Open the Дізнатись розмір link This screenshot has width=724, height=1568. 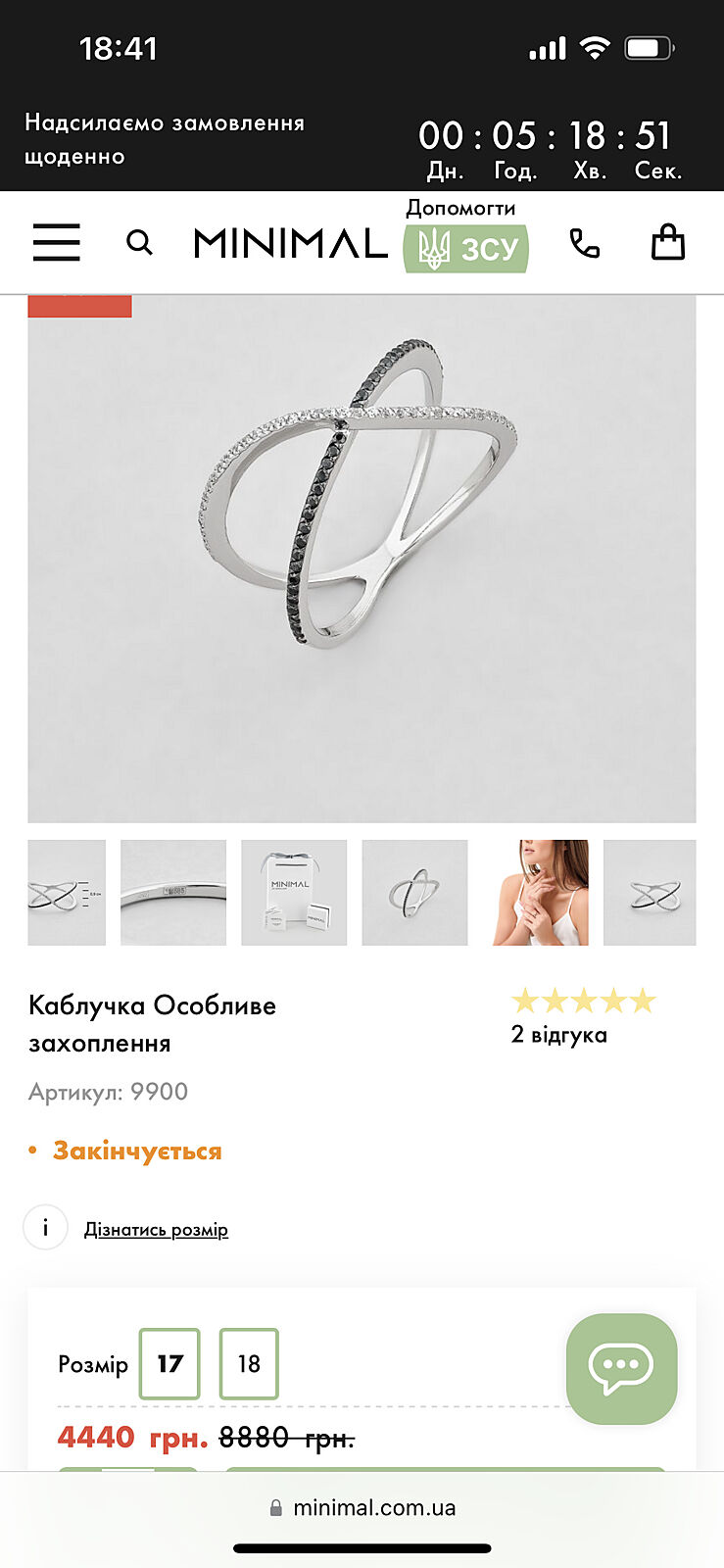(x=156, y=1230)
